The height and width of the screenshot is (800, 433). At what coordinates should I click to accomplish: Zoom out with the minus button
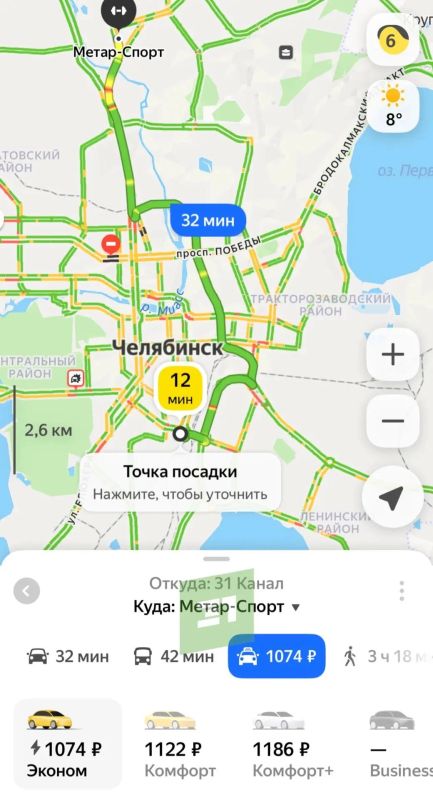coord(393,421)
